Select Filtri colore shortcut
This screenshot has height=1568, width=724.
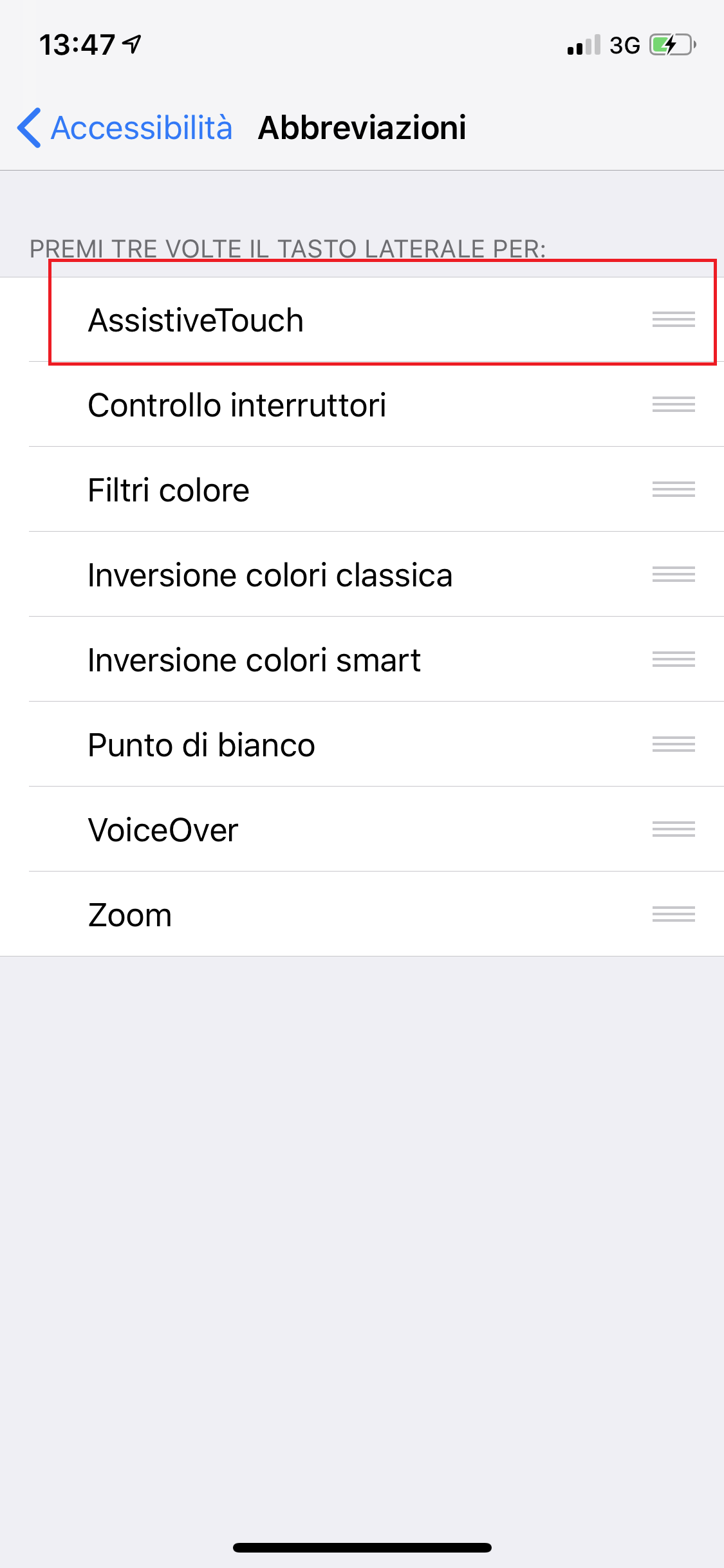pos(362,489)
